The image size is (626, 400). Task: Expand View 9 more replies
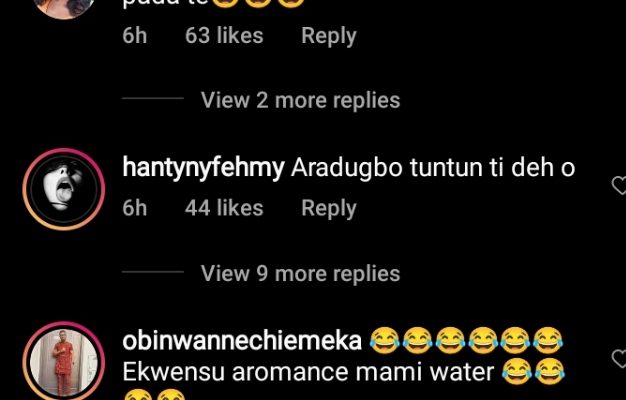[x=300, y=273]
